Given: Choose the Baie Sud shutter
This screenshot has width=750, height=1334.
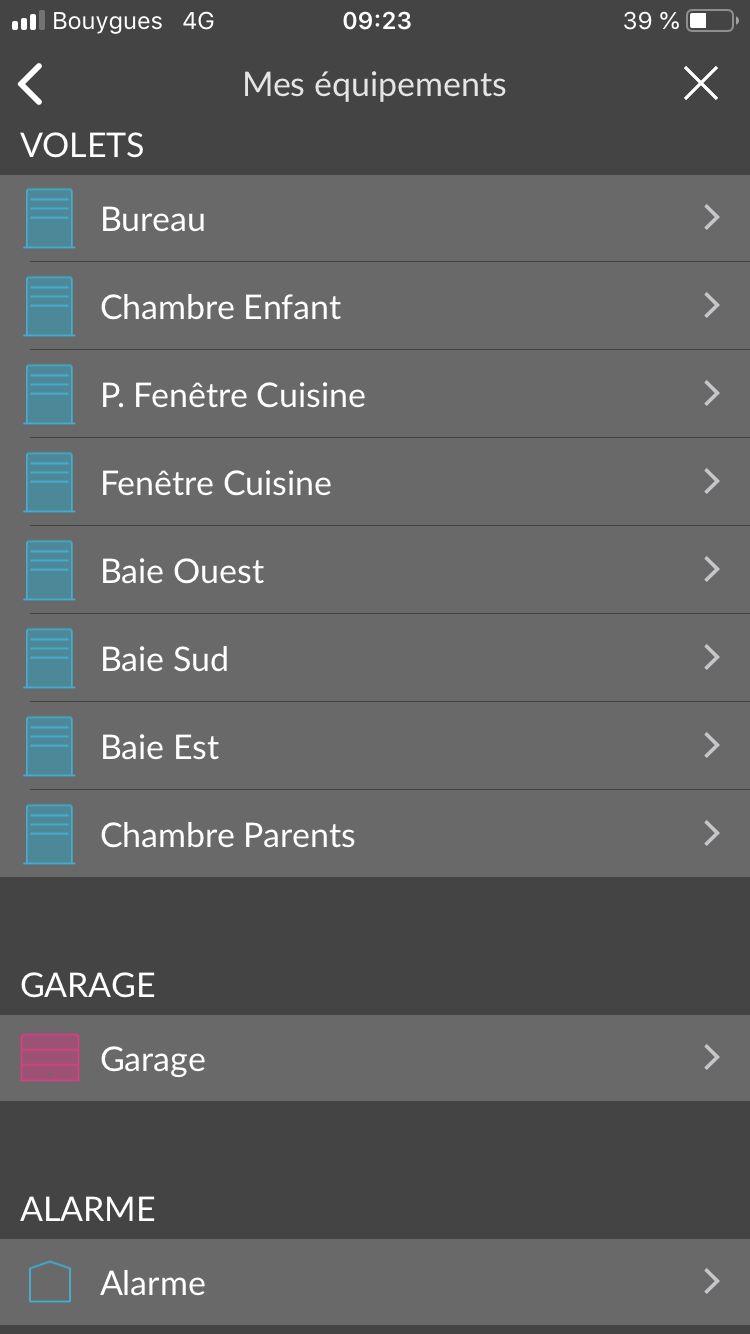Looking at the screenshot, I should click(375, 658).
